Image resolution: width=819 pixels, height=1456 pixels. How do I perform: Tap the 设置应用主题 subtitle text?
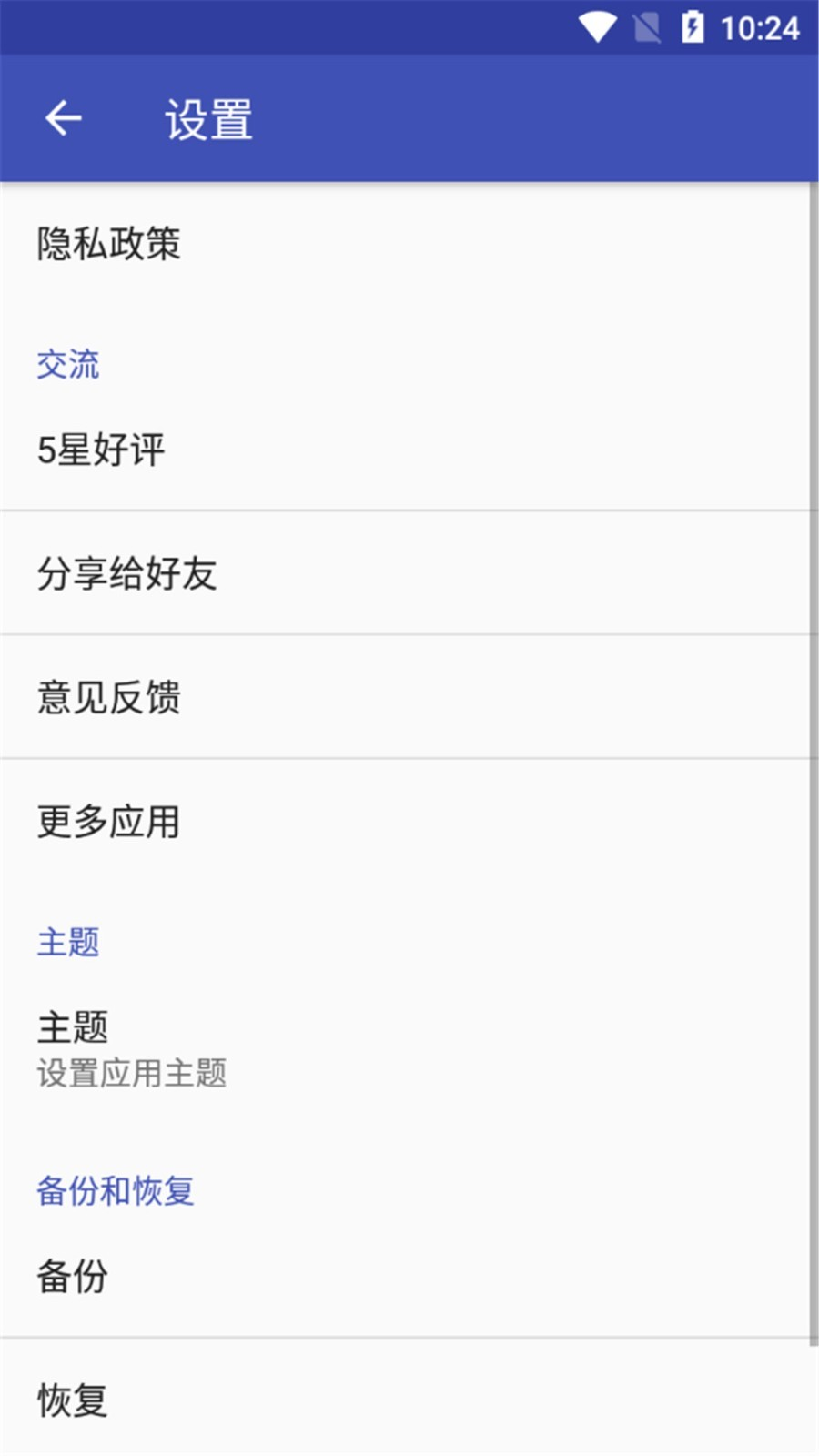pos(133,1075)
